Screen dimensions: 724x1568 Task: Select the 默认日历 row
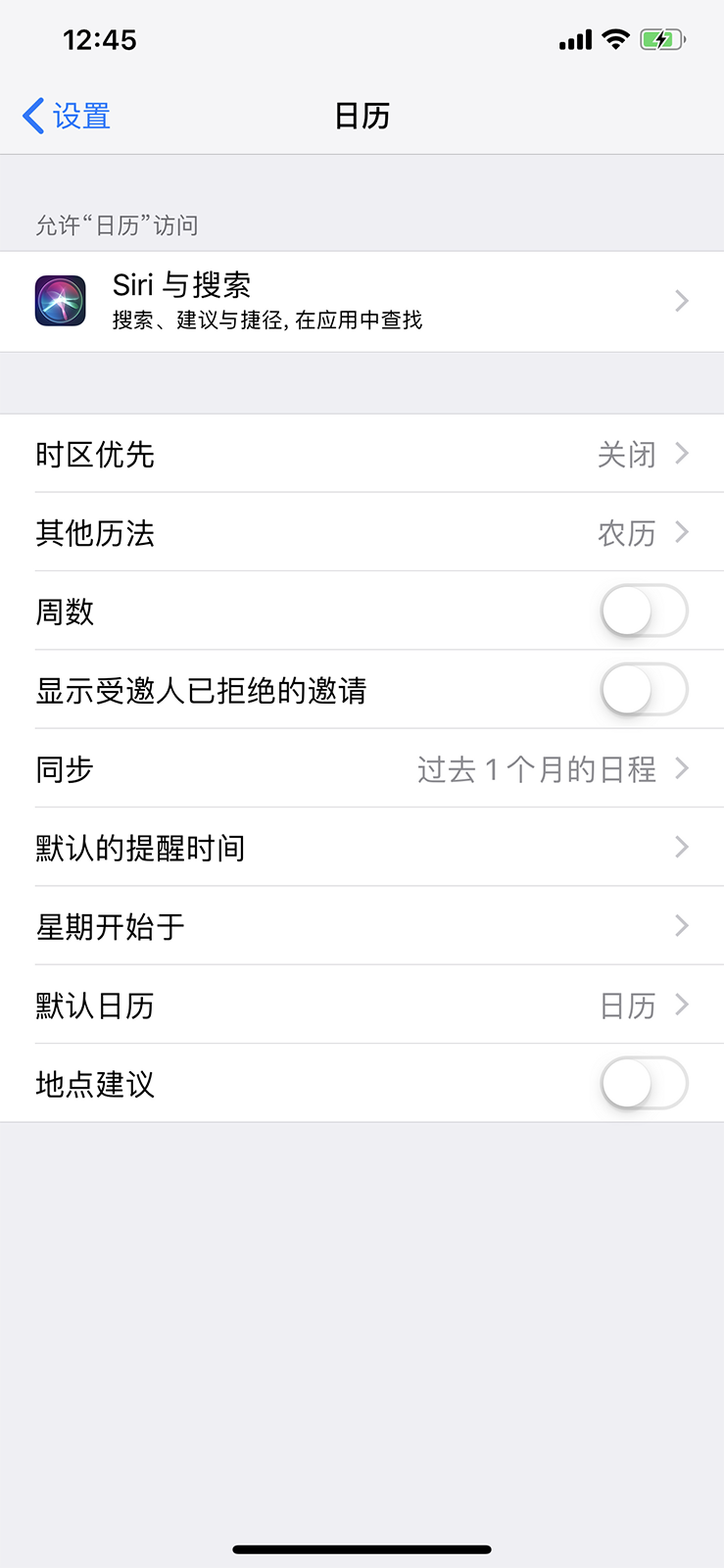[362, 1005]
